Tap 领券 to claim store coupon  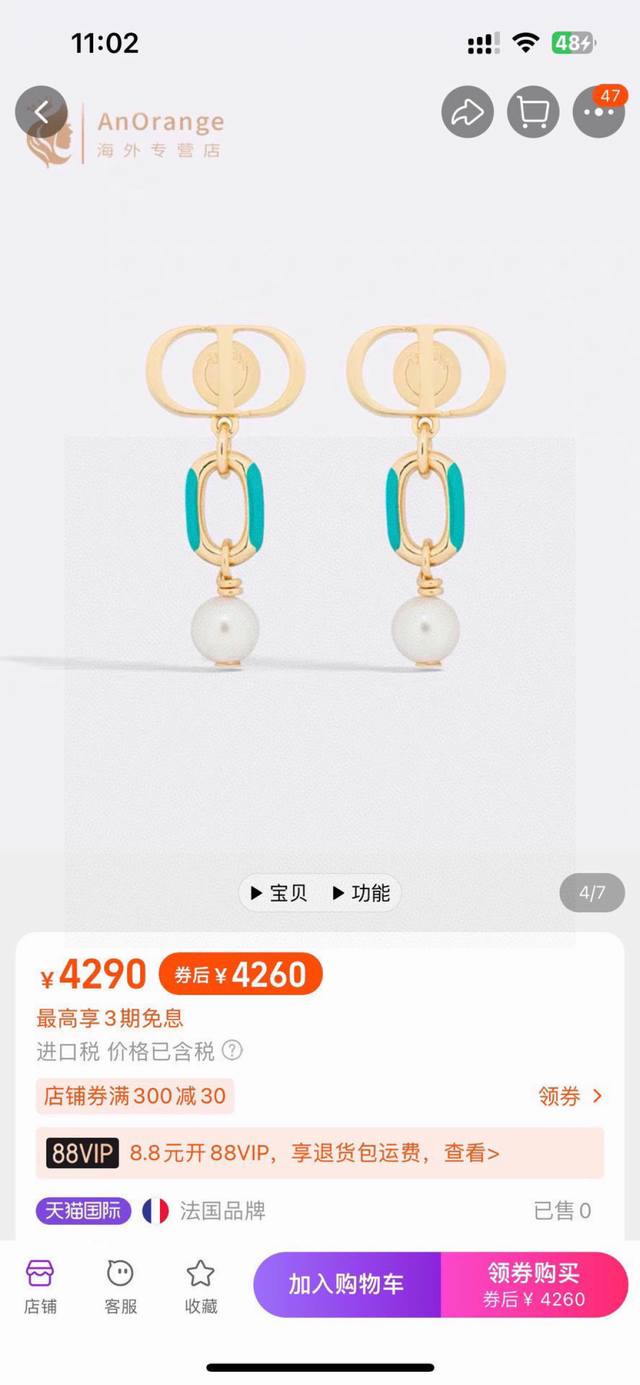coord(570,1096)
